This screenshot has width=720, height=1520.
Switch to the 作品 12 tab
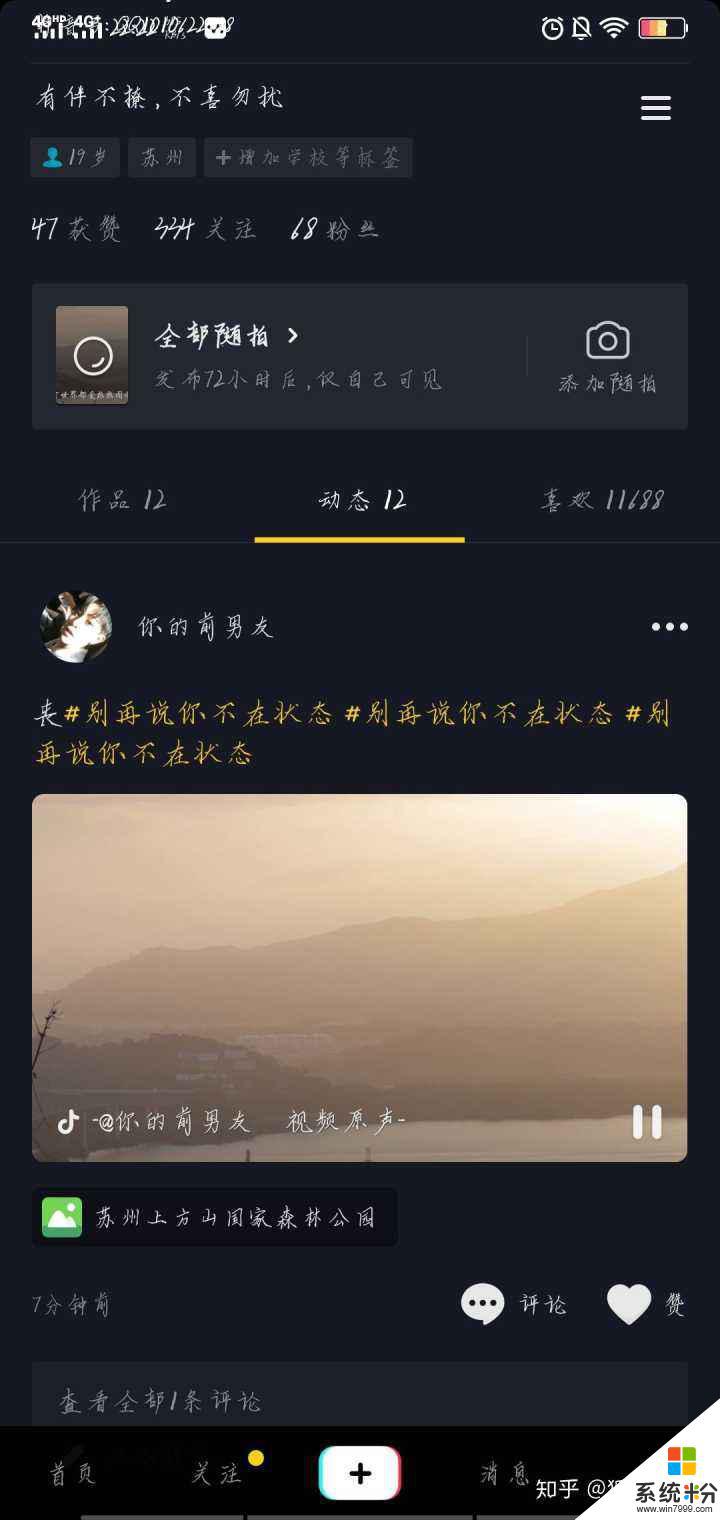pos(123,500)
